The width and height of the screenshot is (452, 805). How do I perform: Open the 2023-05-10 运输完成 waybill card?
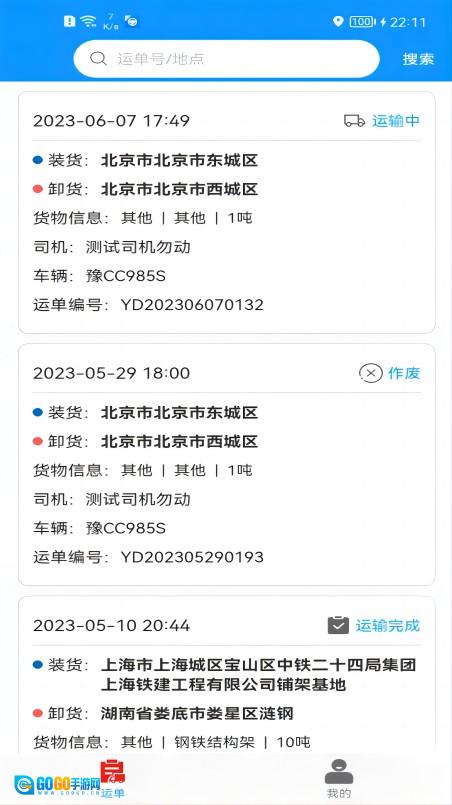(227, 674)
